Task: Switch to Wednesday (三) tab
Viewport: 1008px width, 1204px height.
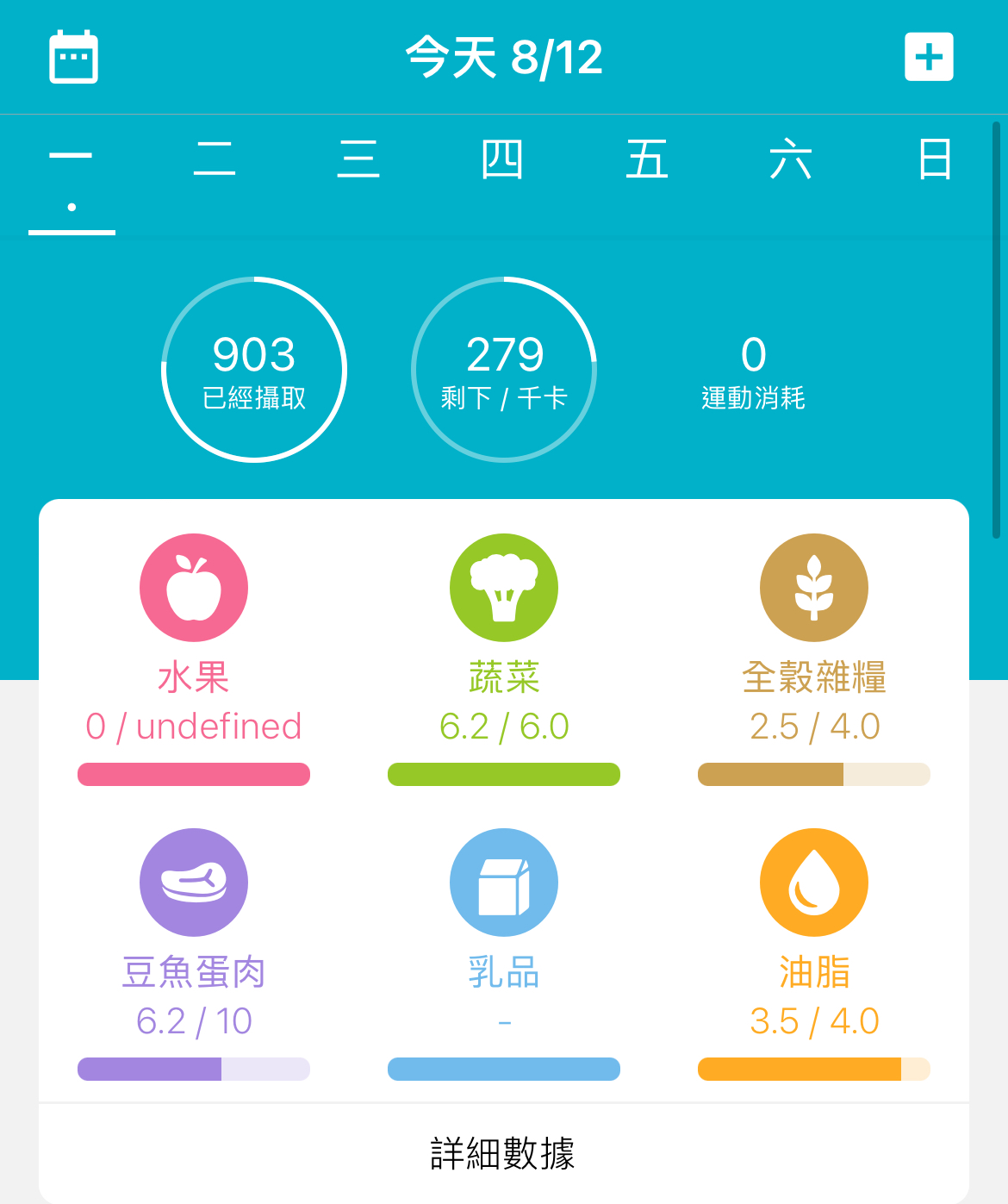Action: point(358,160)
